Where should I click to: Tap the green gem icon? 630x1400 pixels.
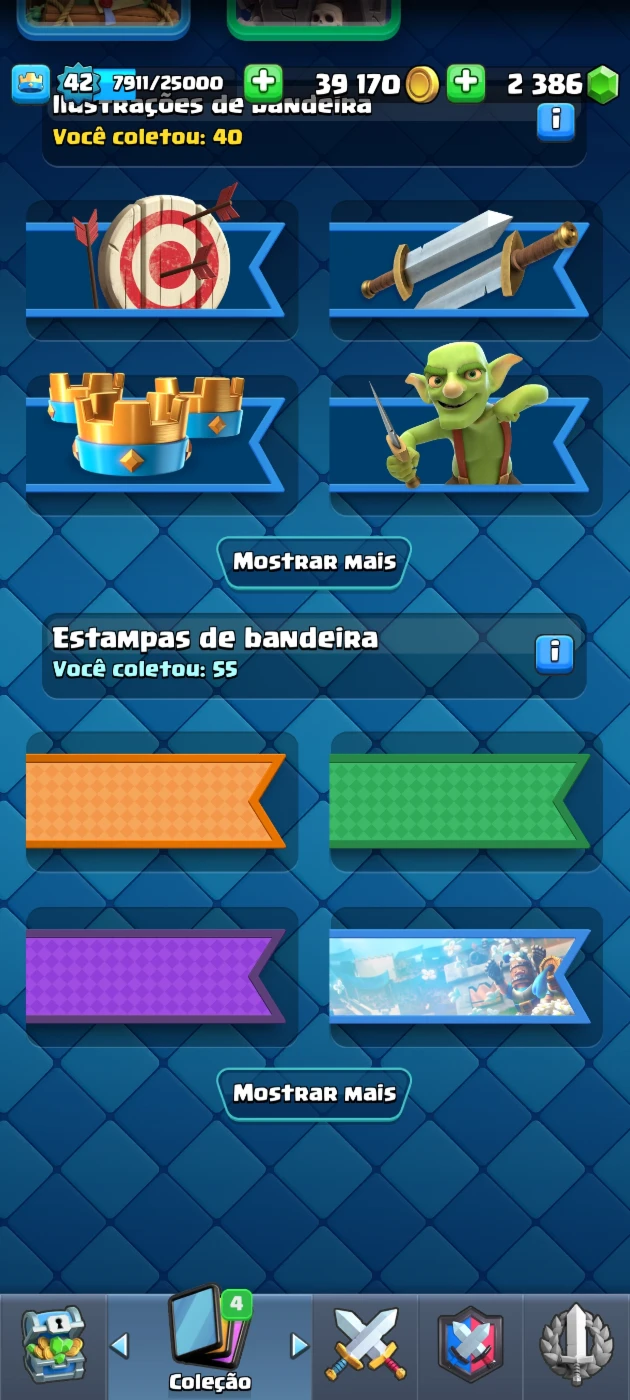click(x=602, y=85)
